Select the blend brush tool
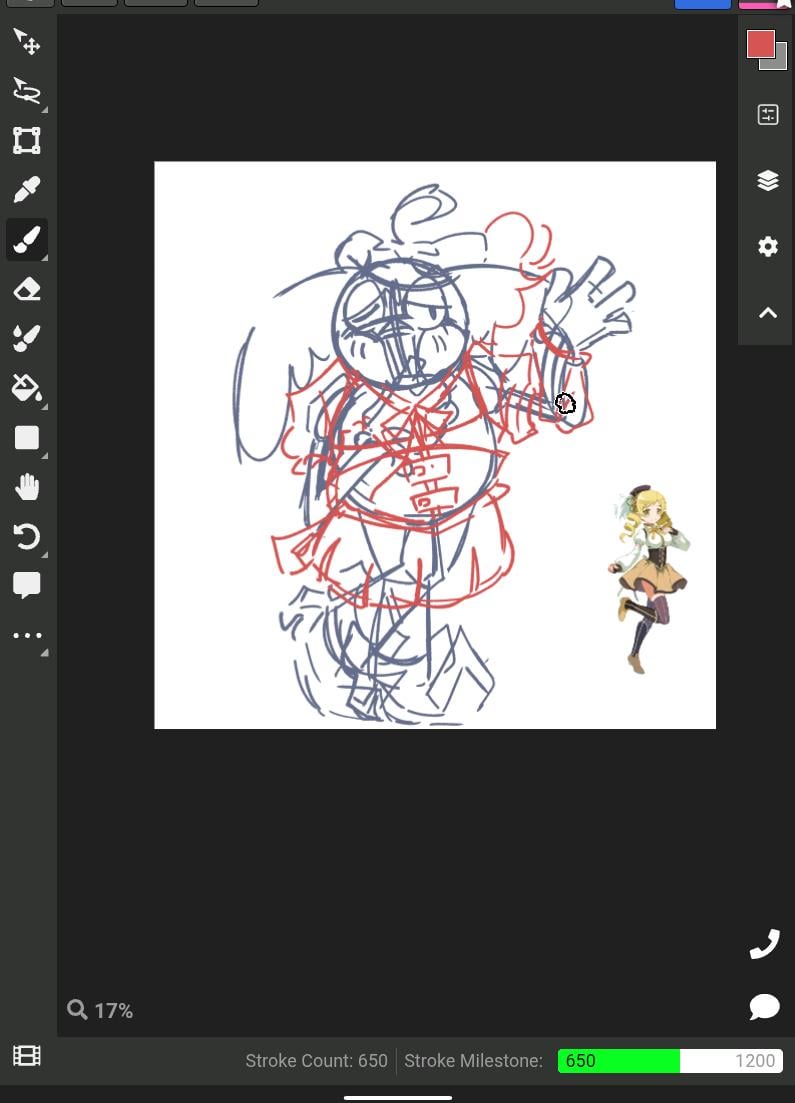795x1103 pixels. (27, 338)
